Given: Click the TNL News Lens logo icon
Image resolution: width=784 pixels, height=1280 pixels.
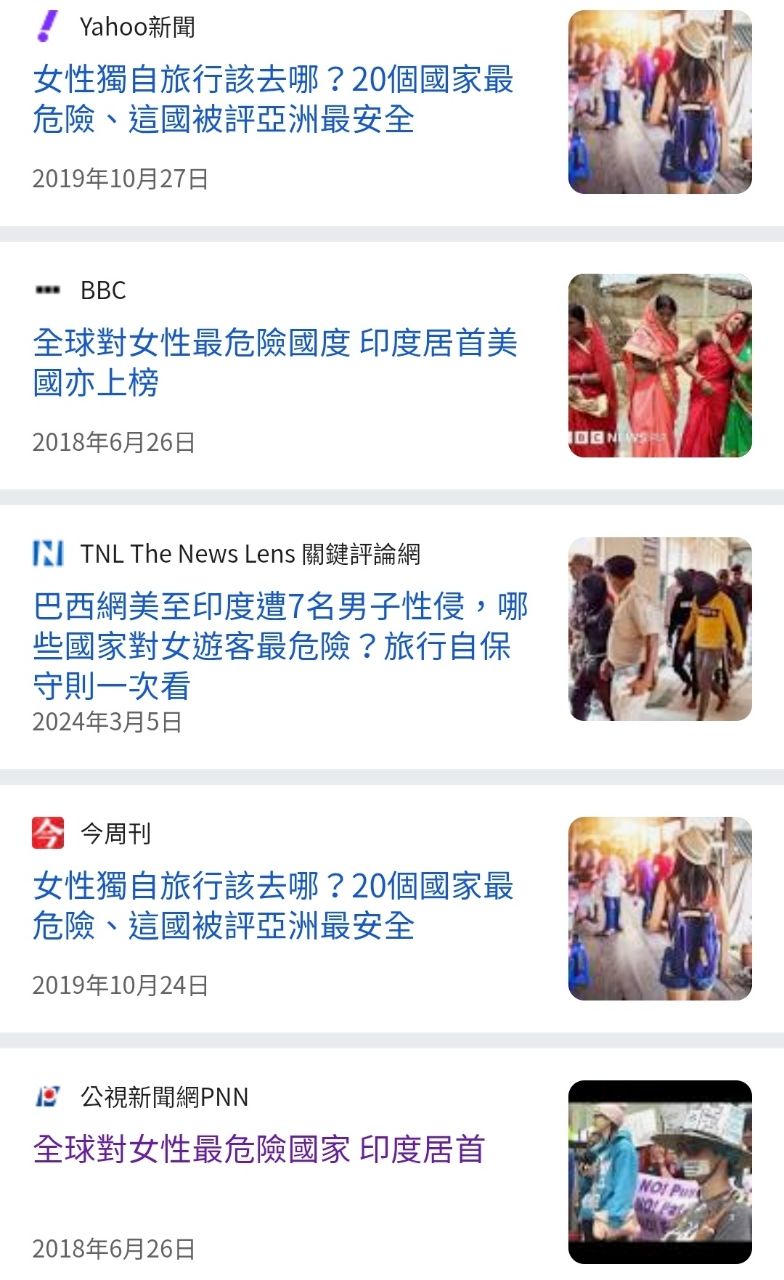Looking at the screenshot, I should click(x=46, y=550).
